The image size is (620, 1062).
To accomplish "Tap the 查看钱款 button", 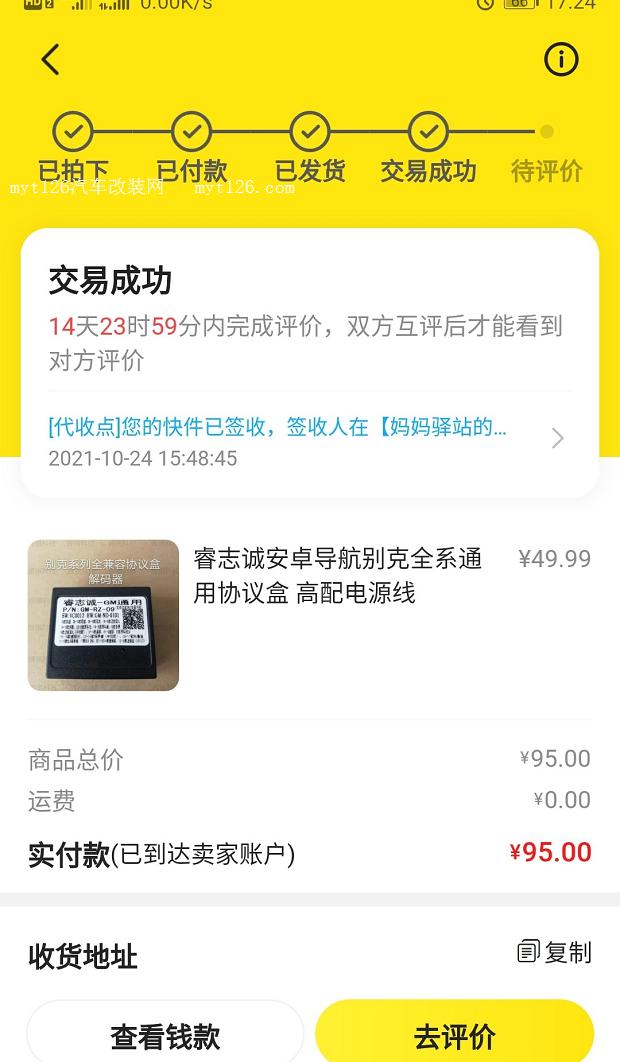I will point(165,1035).
